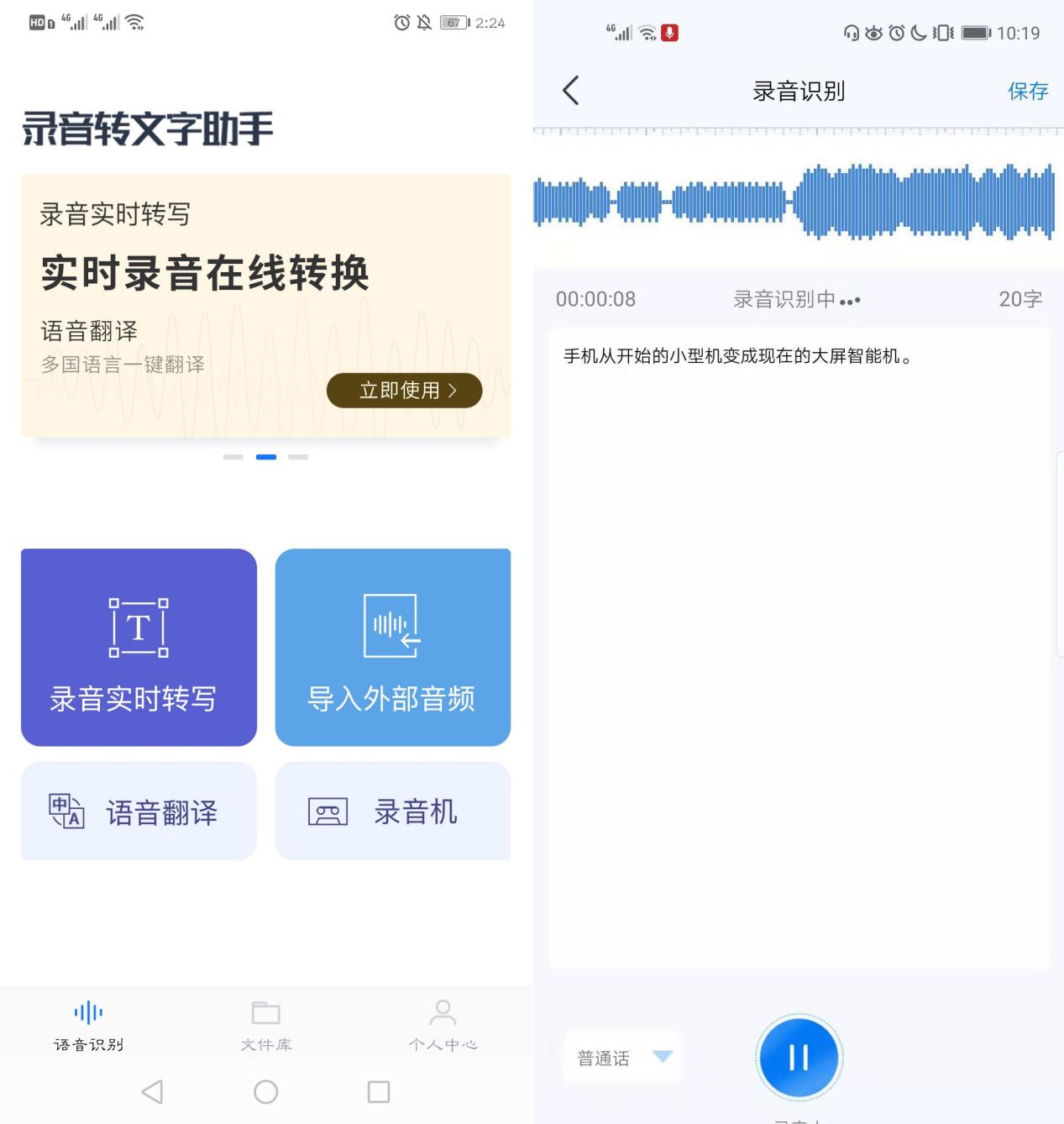Select the second carousel indicator dot
The height and width of the screenshot is (1124, 1064).
point(266,457)
